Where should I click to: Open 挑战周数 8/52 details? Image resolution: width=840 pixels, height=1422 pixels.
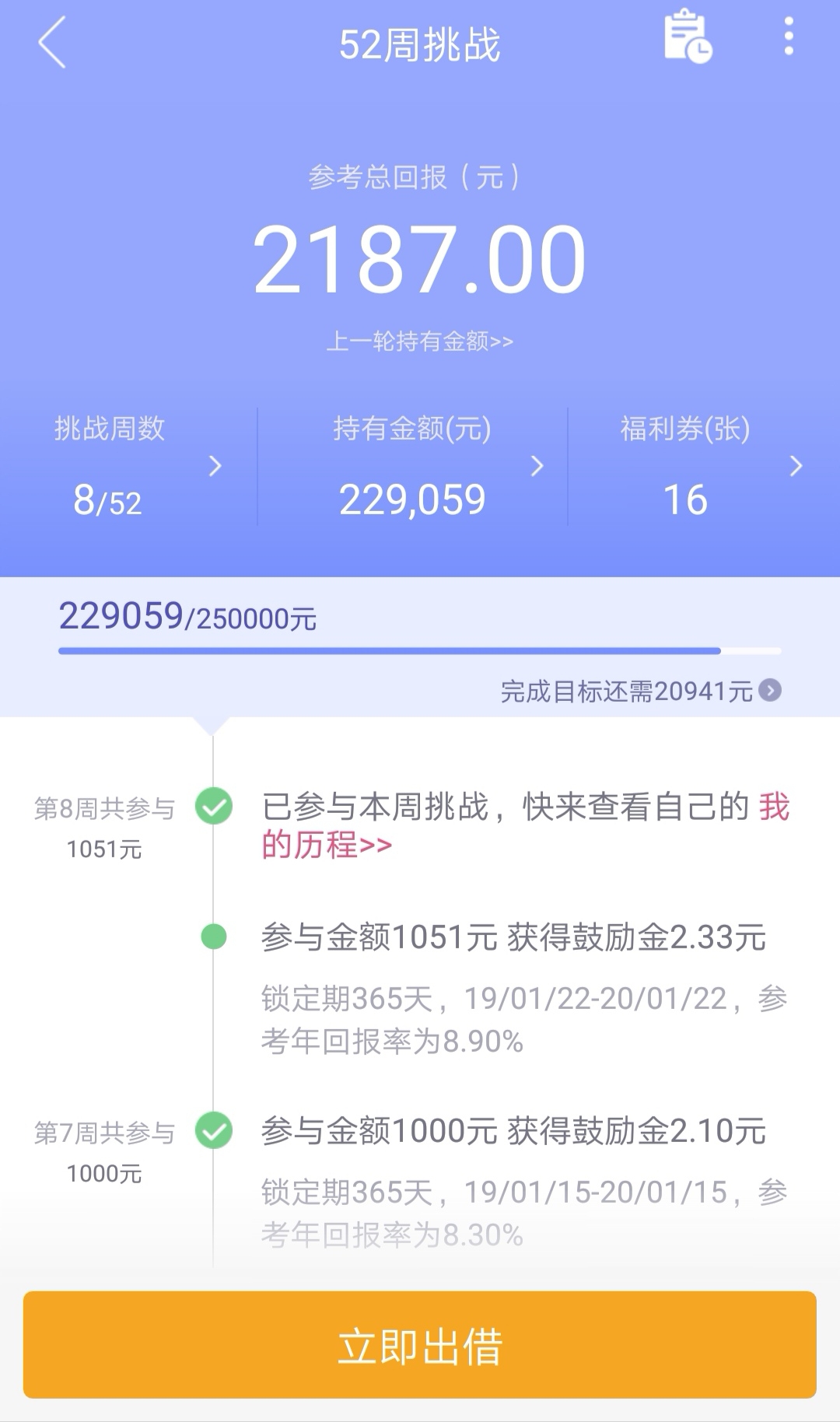click(x=128, y=466)
